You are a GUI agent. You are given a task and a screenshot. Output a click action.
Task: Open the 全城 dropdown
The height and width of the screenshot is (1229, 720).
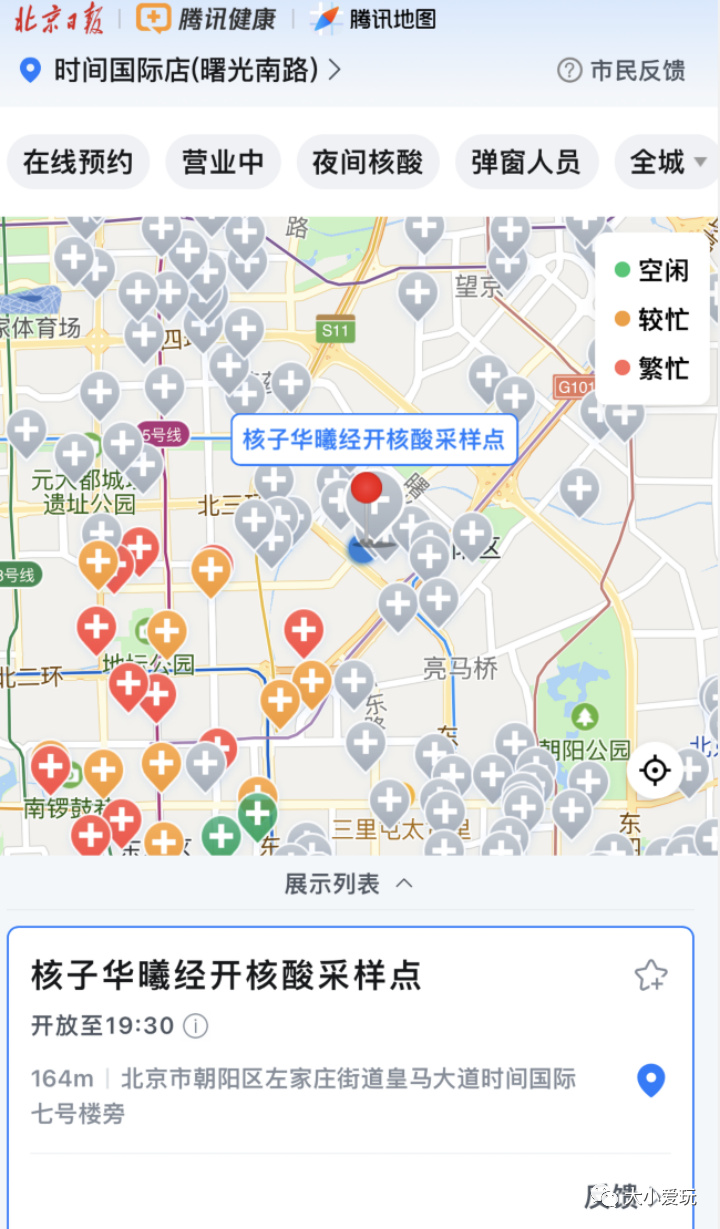tap(665, 161)
